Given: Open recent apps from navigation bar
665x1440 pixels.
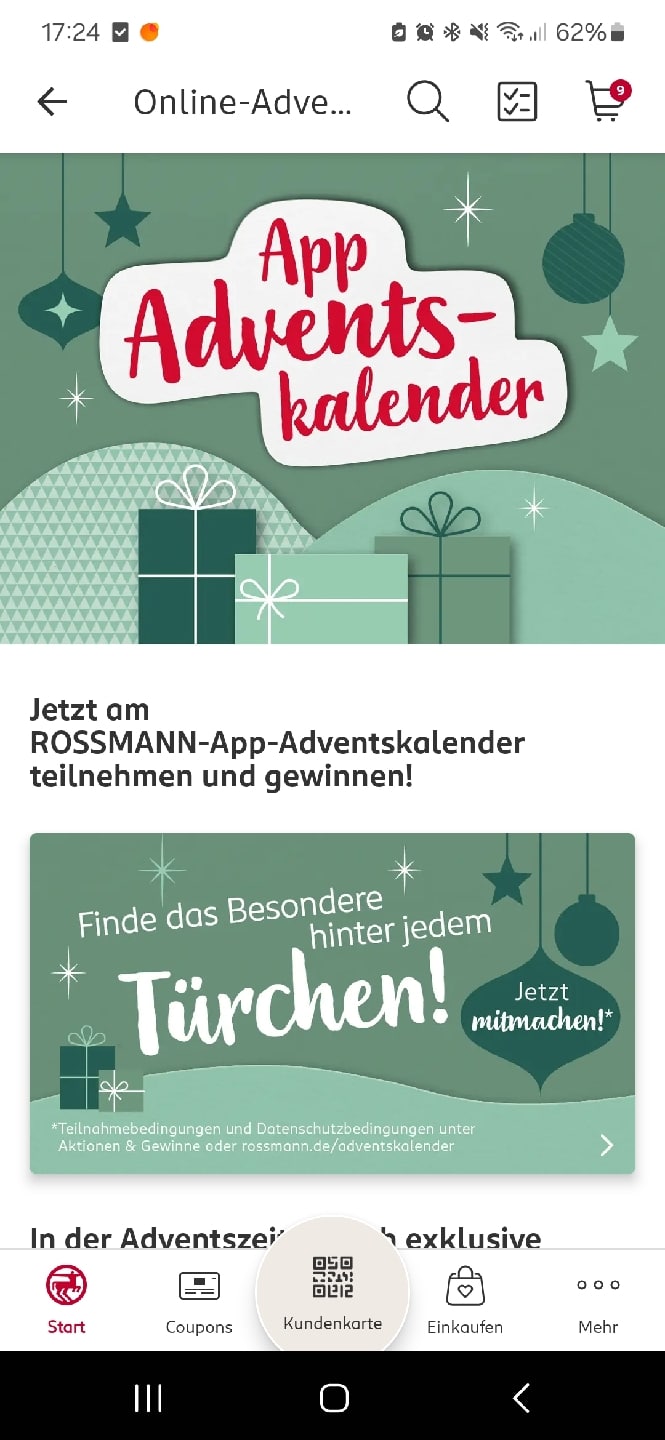Looking at the screenshot, I should 148,1397.
